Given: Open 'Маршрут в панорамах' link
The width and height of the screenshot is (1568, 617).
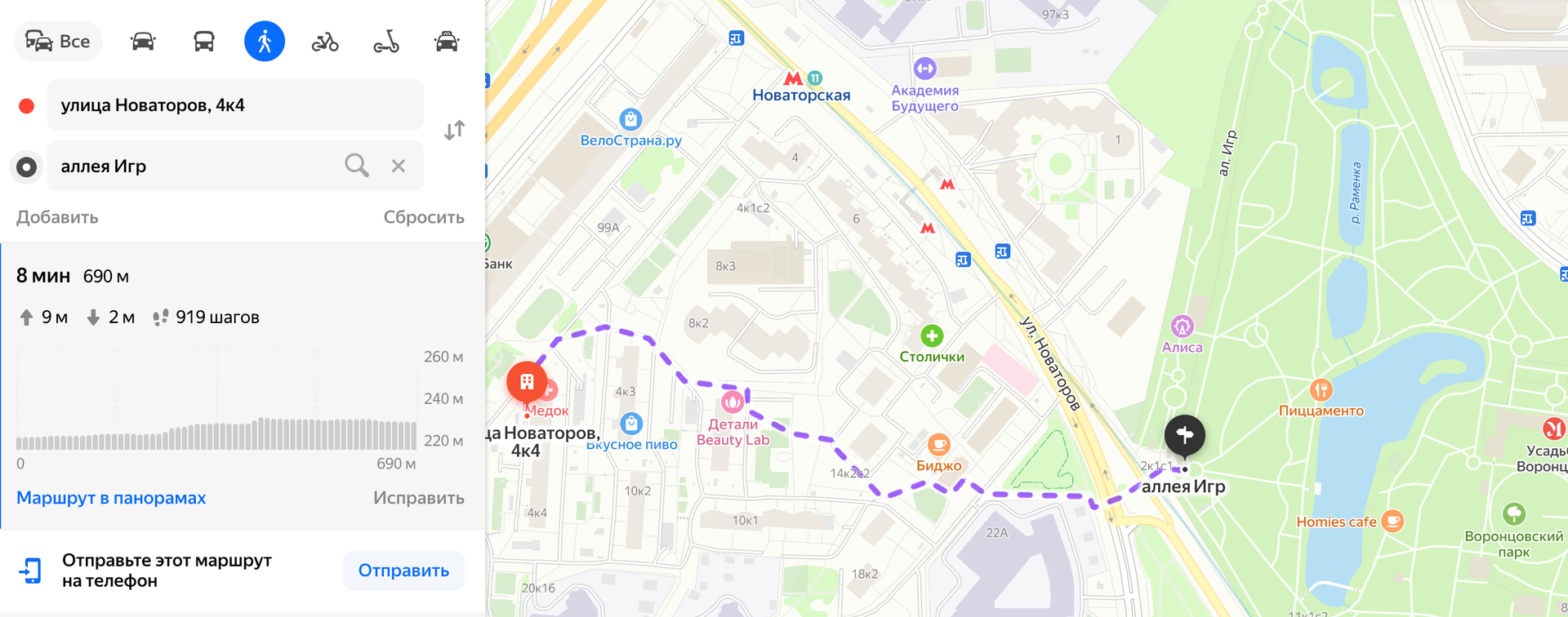Looking at the screenshot, I should click(x=111, y=498).
